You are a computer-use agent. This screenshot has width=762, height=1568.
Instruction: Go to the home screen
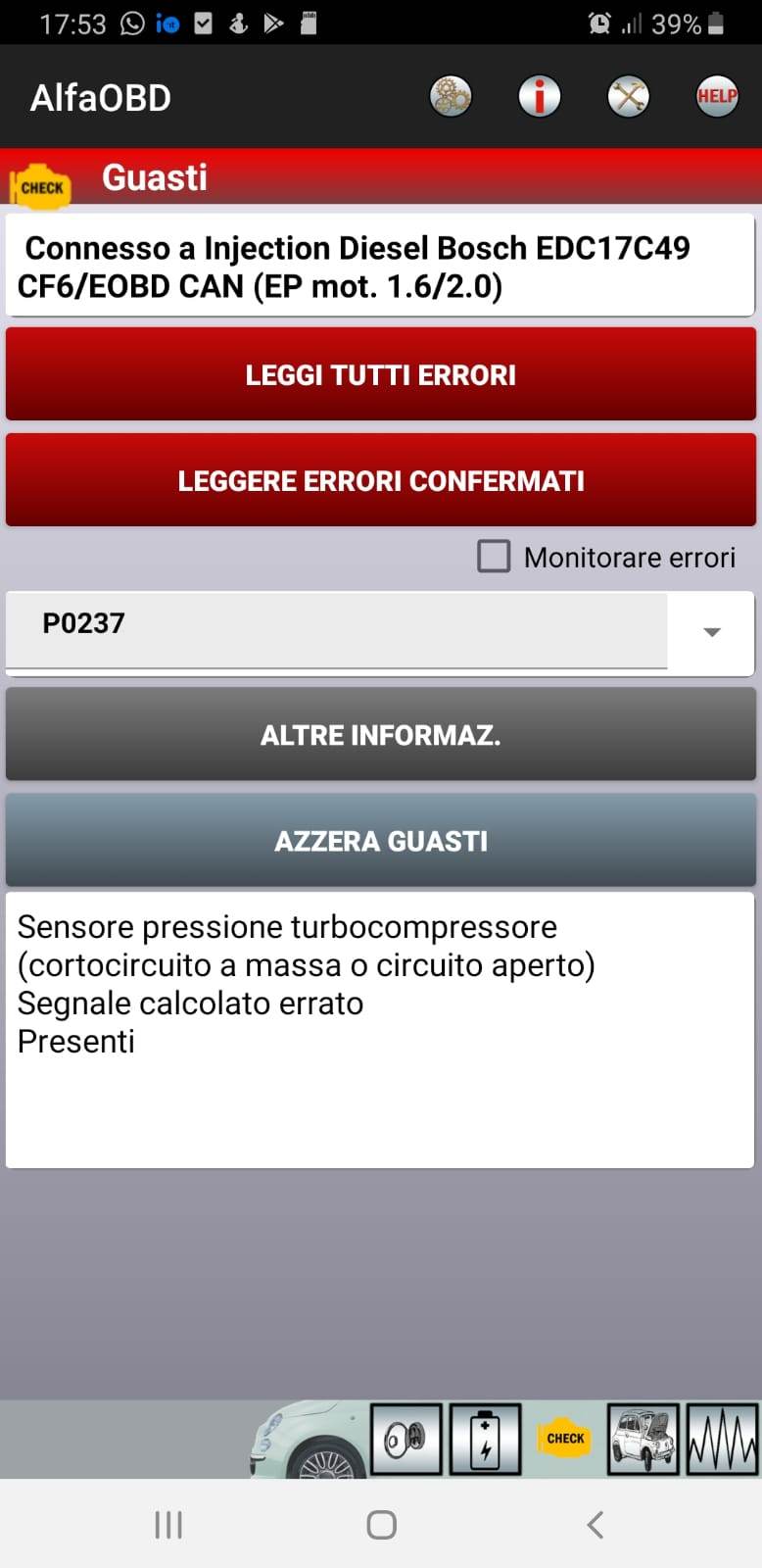tap(381, 1525)
